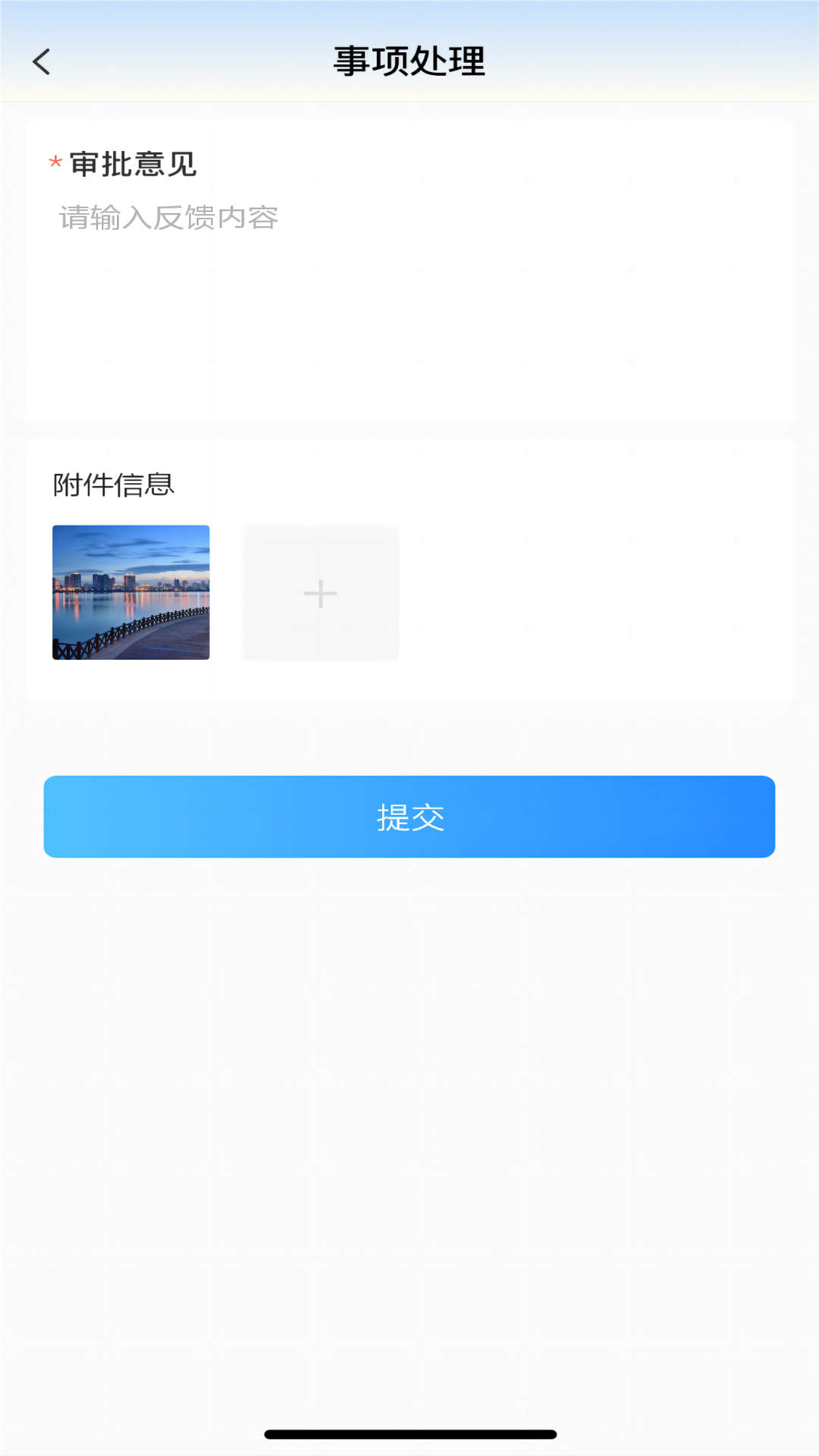The height and width of the screenshot is (1456, 819).
Task: Go back from the 事项处理 page
Action: click(x=42, y=61)
